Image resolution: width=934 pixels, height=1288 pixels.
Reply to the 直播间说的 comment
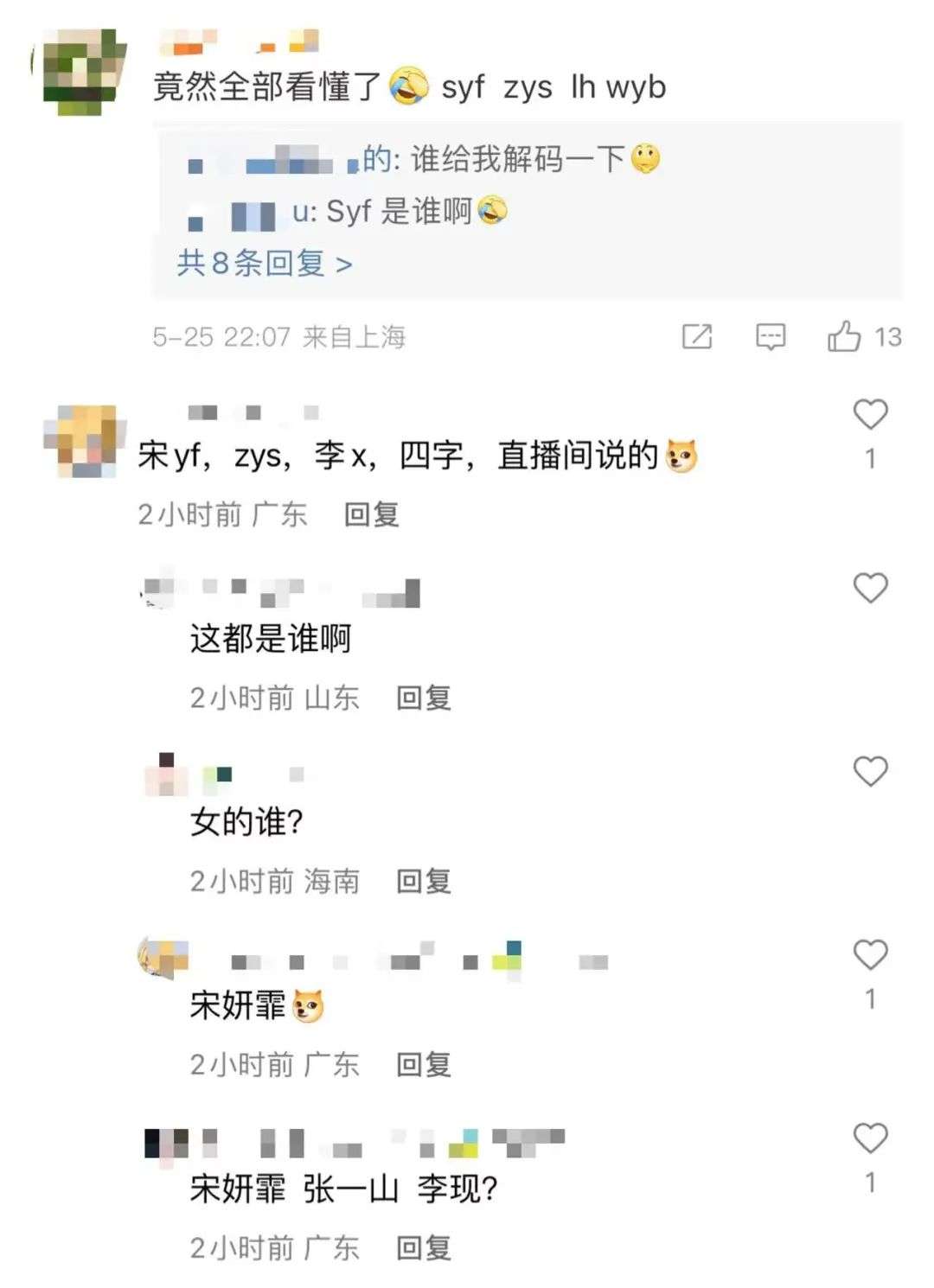coord(371,514)
